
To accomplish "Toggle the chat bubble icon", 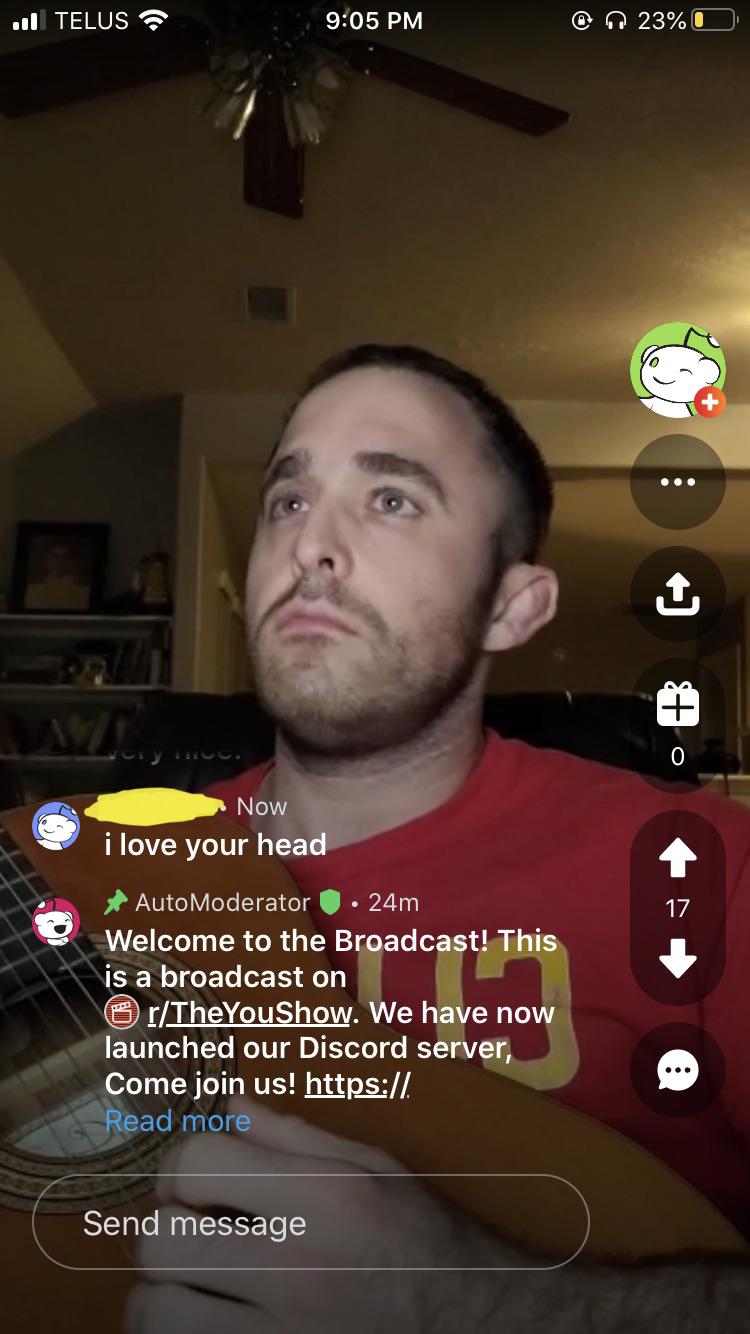I will click(x=677, y=1070).
